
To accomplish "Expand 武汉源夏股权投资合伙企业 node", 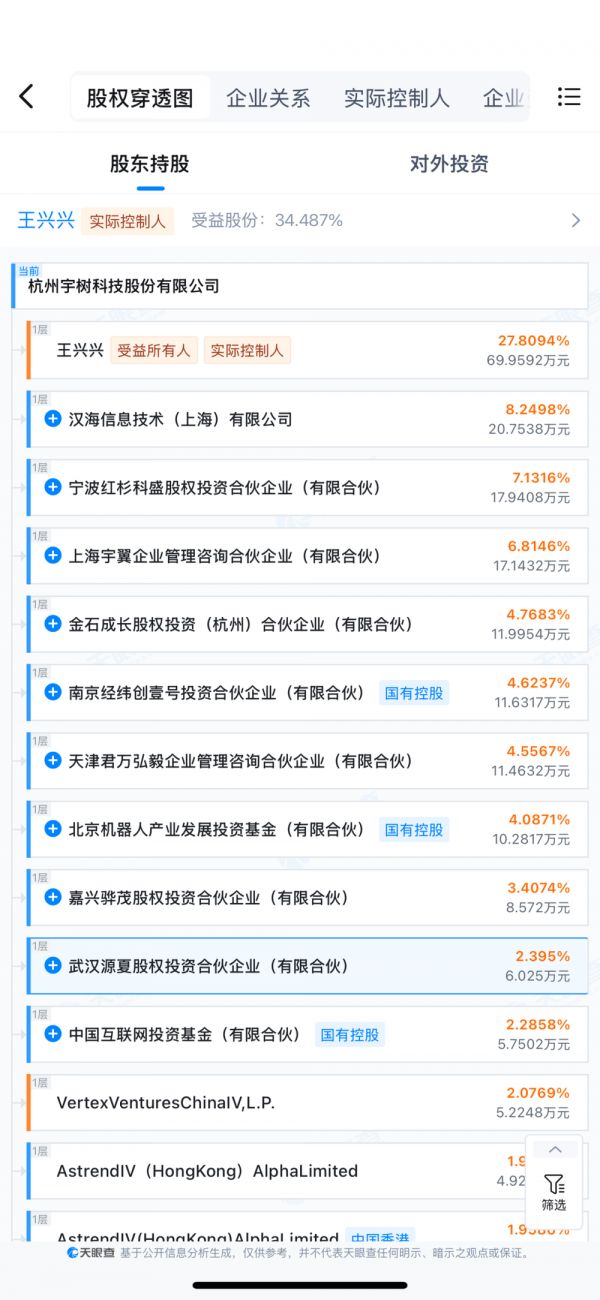I will (53, 965).
